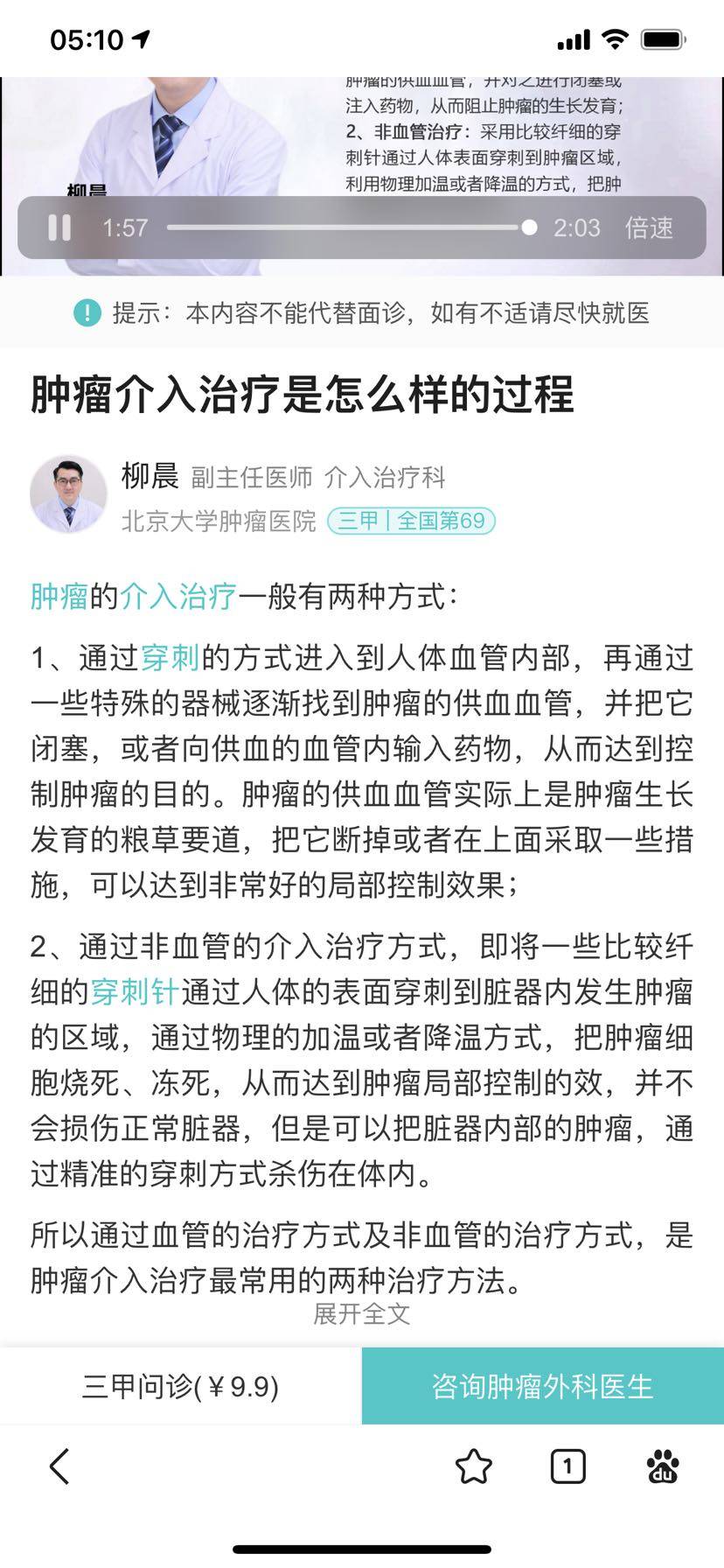Open the 倍速 playback speed option
The width and height of the screenshot is (724, 1568).
coord(649,227)
